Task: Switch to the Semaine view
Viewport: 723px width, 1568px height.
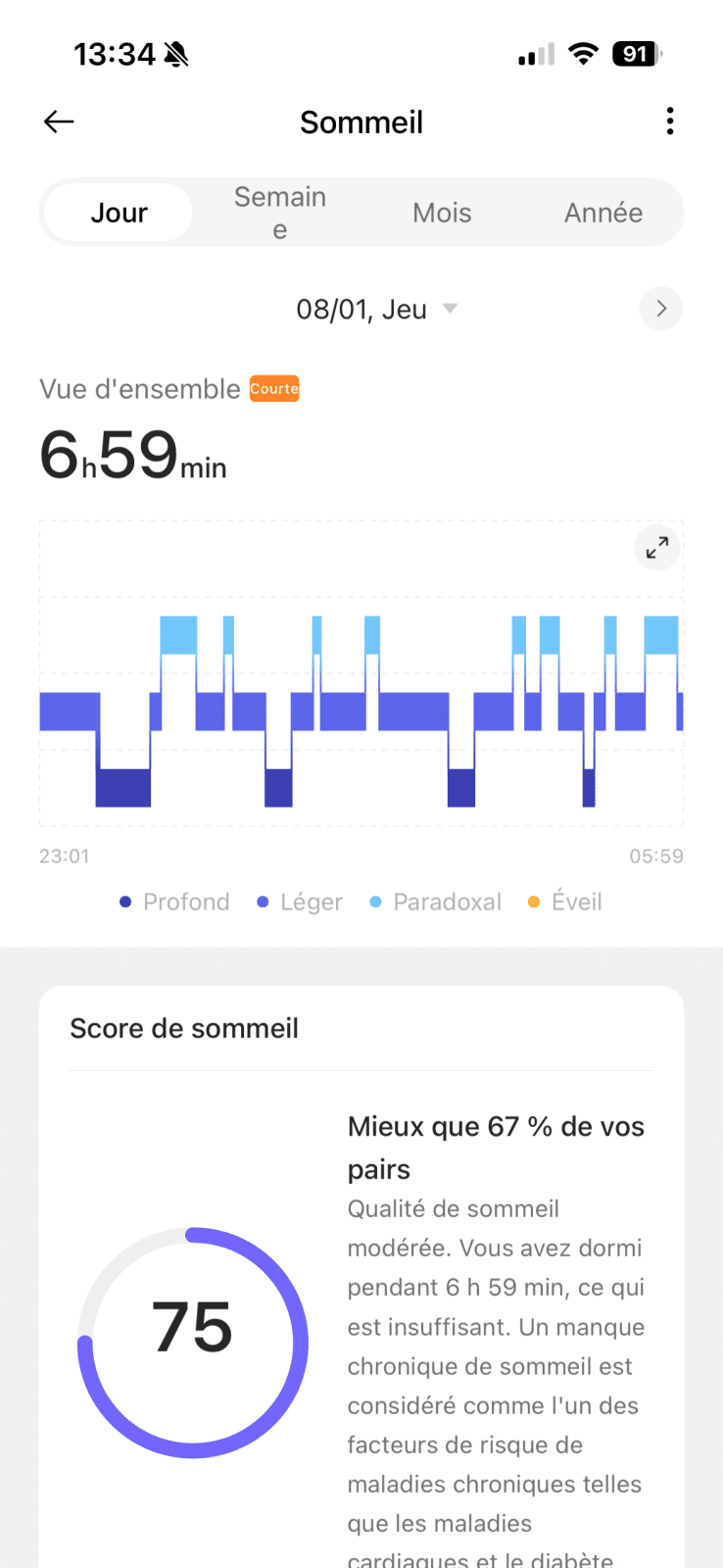Action: 280,213
